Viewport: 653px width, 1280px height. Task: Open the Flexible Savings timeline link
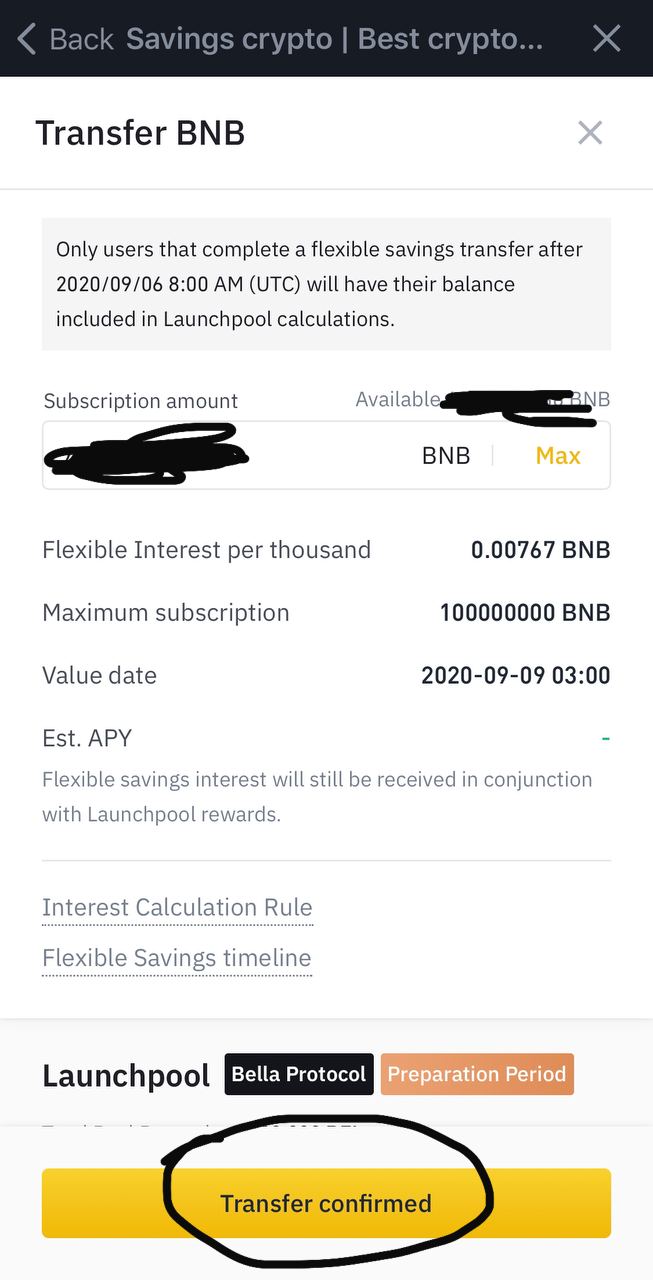tap(177, 958)
